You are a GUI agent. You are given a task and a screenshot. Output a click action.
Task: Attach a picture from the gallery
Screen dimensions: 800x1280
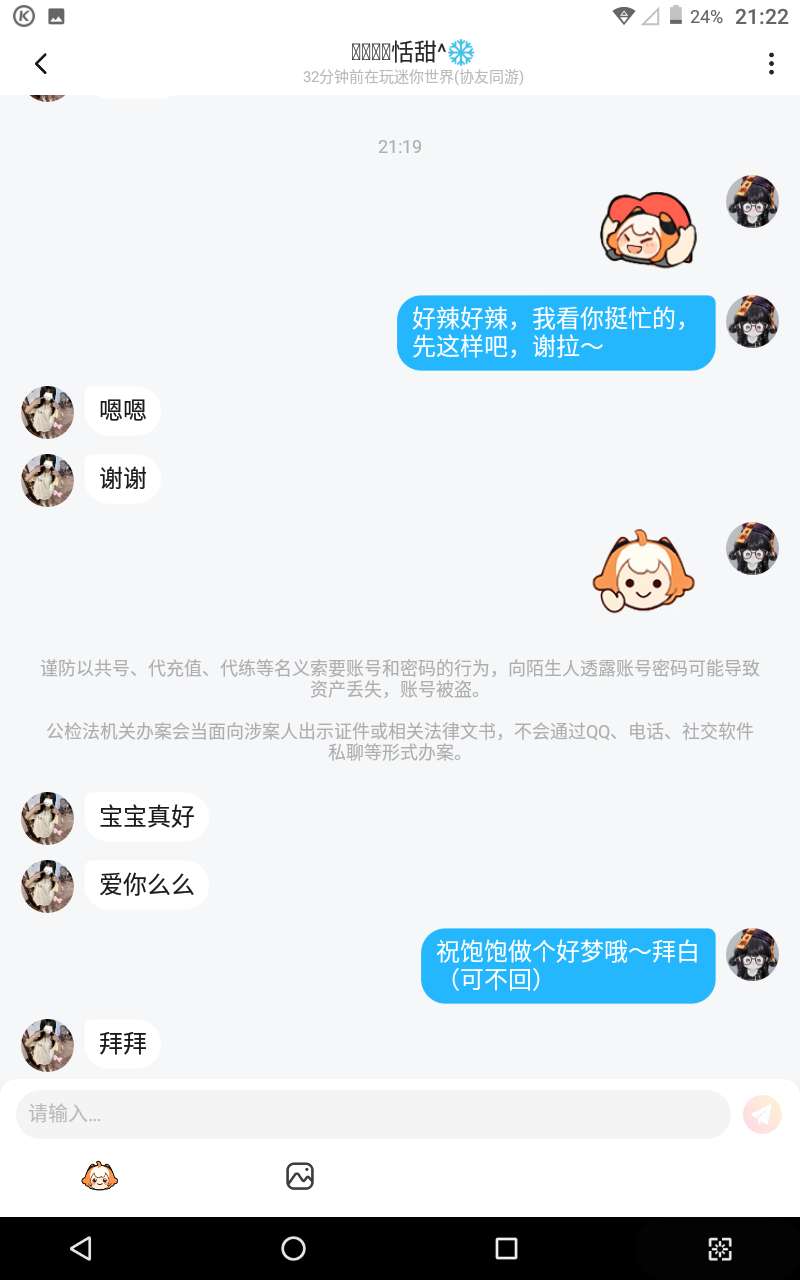(300, 1176)
